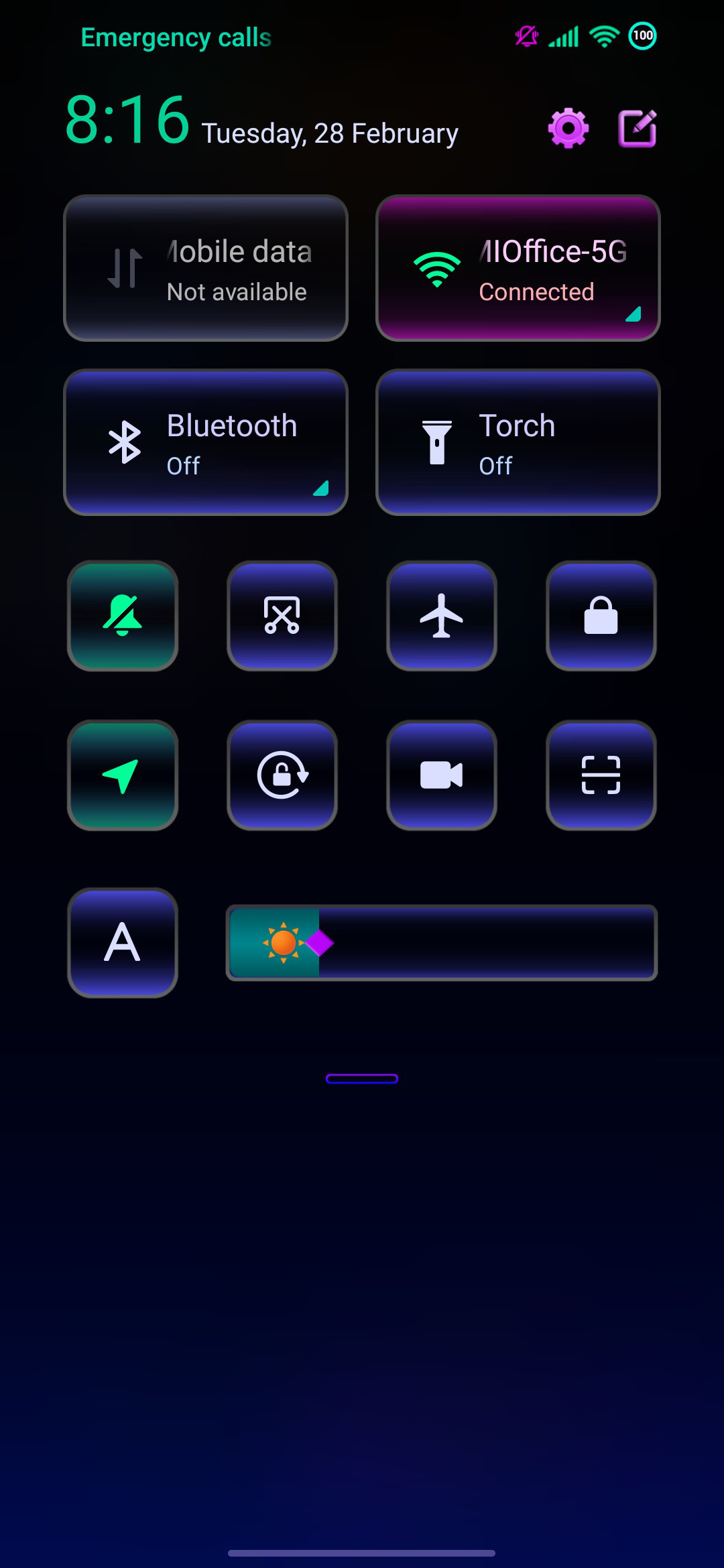724x1568 pixels.
Task: Toggle auto brightness with the A button
Action: [x=123, y=943]
